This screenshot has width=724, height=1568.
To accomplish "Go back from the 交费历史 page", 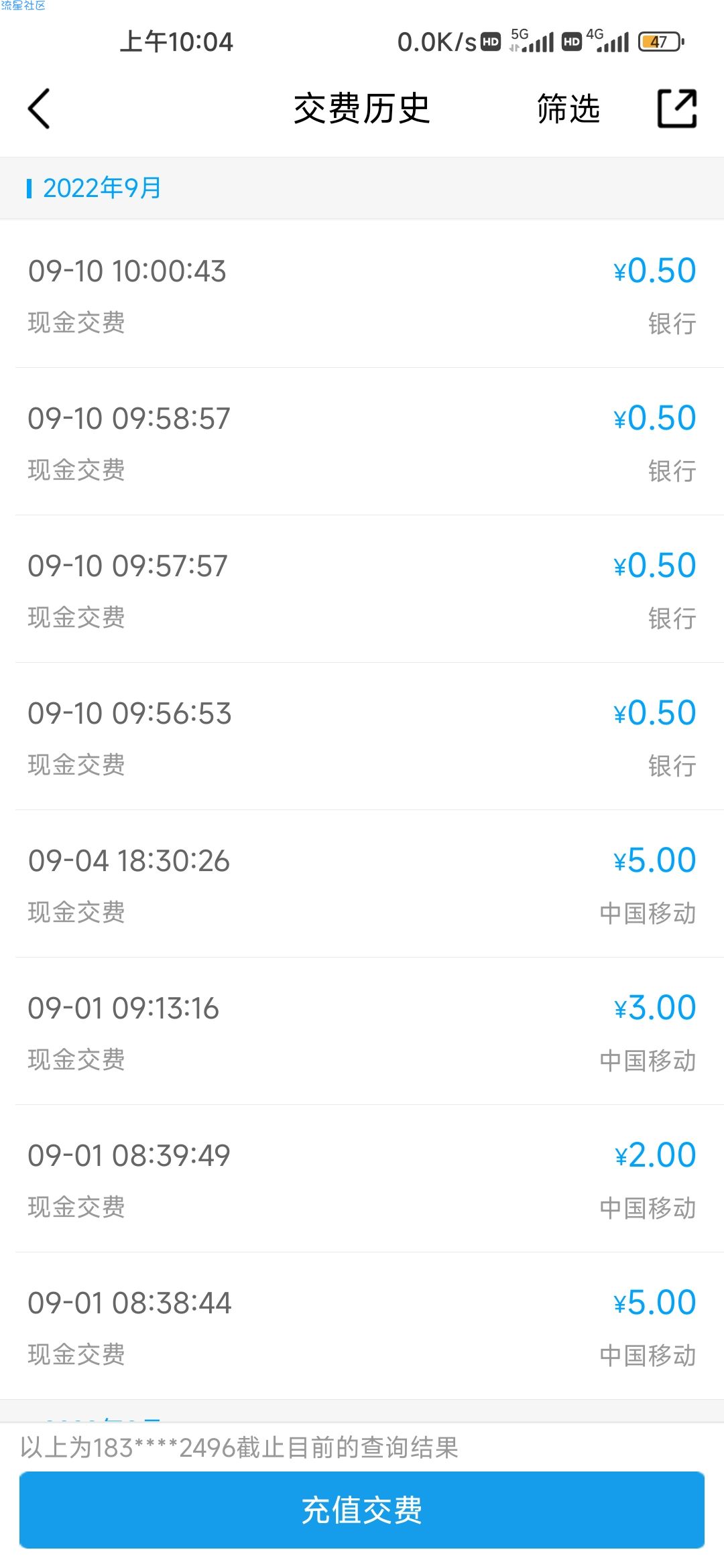I will pyautogui.click(x=39, y=109).
